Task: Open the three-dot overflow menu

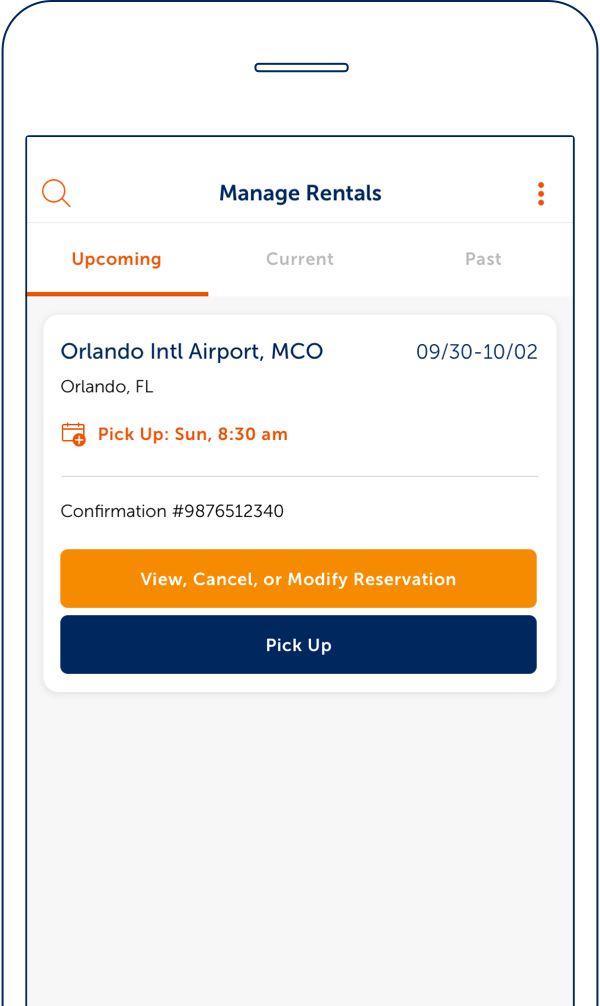Action: click(x=541, y=194)
